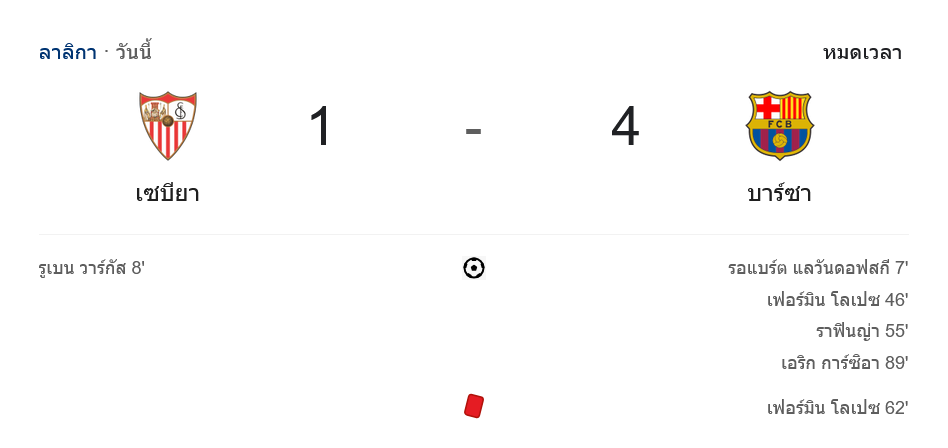Open the บาร์ซา team page

point(779,193)
